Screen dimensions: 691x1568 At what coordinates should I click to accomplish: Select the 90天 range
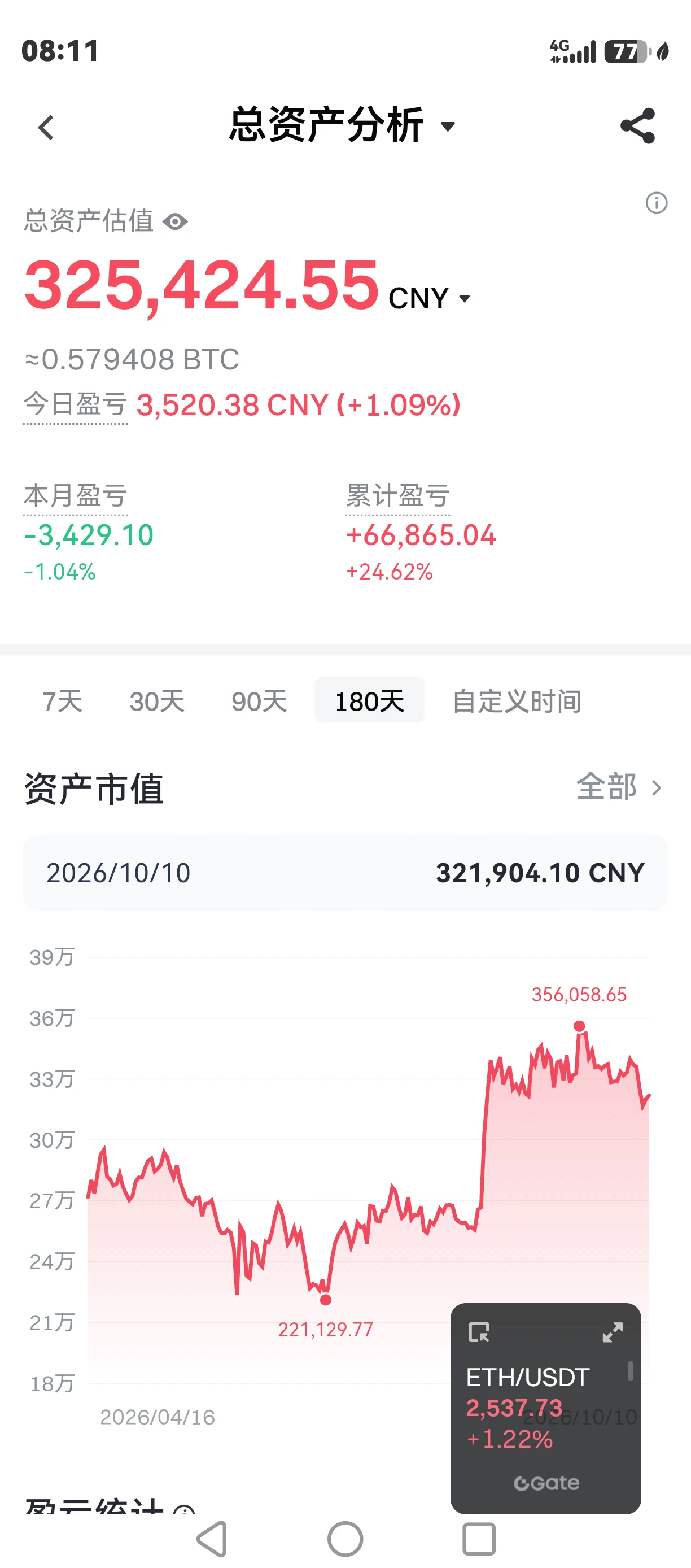(259, 701)
